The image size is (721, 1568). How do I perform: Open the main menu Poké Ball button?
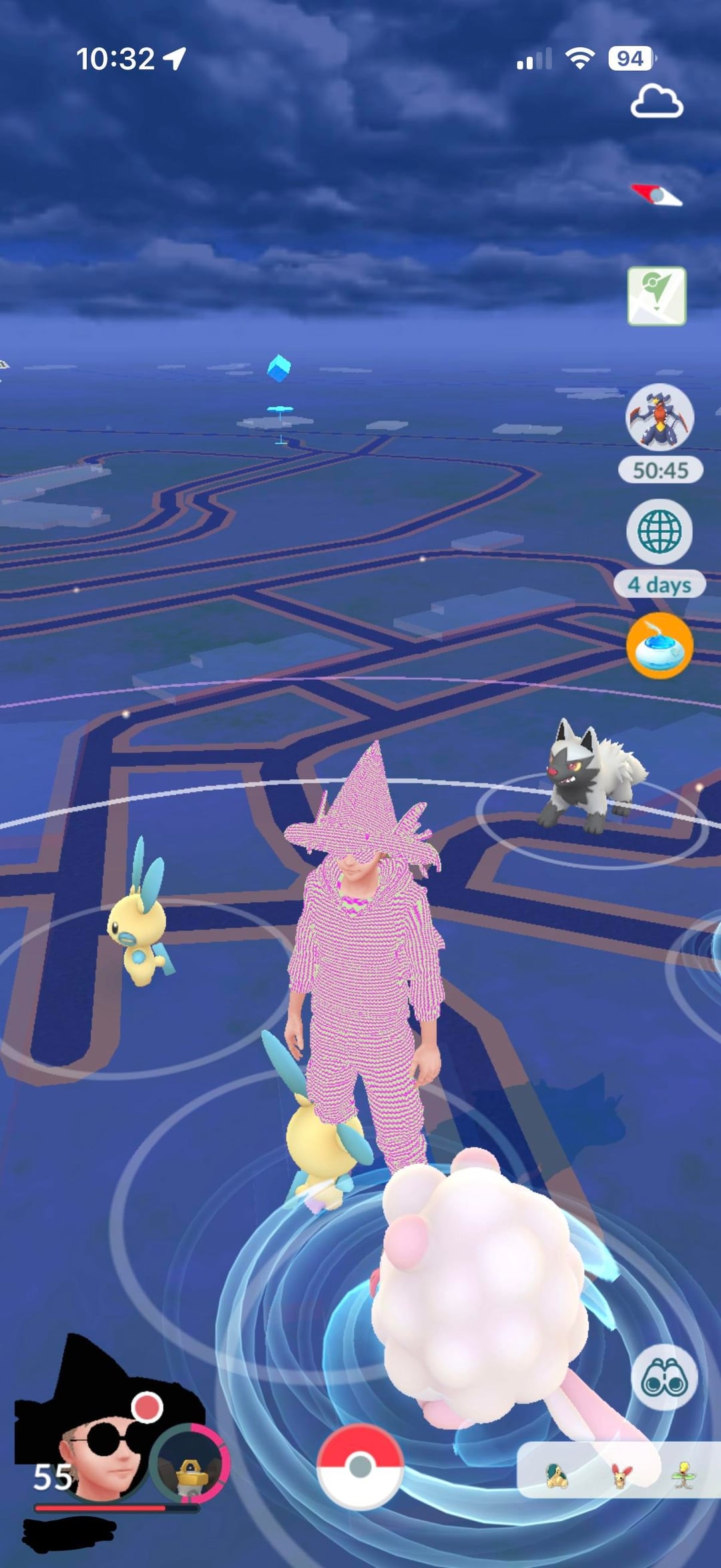click(x=360, y=1466)
